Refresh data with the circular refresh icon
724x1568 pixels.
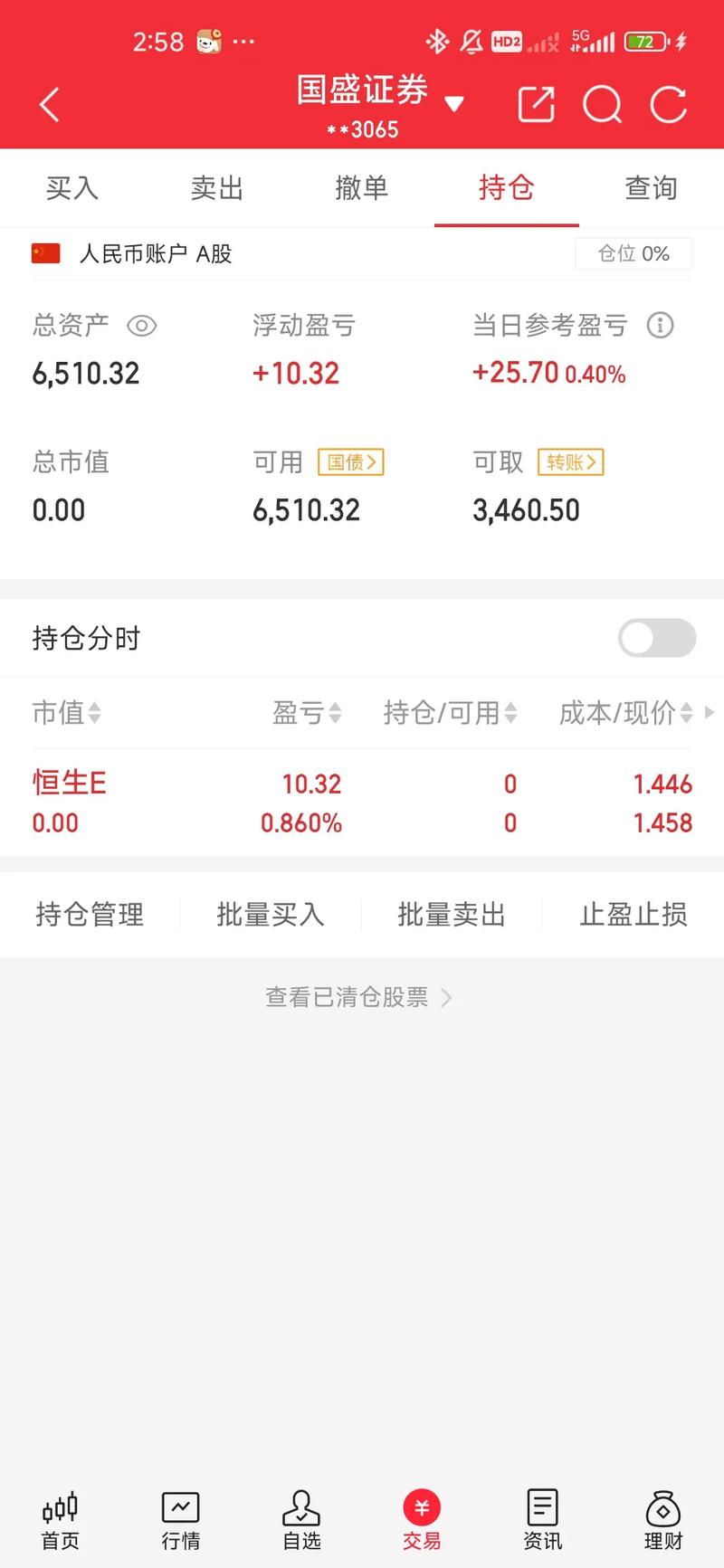point(668,104)
